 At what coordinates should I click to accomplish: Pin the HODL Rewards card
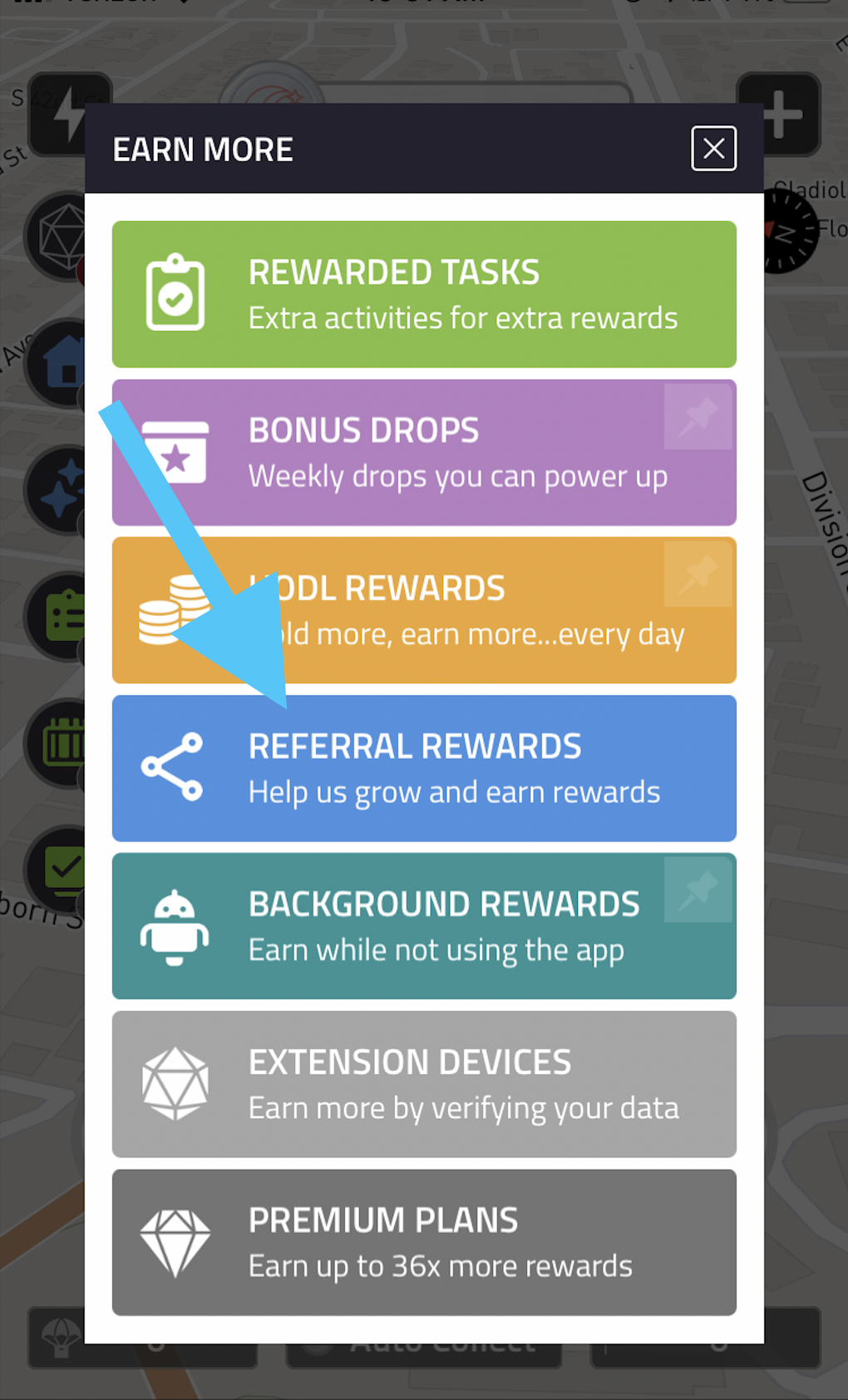pyautogui.click(x=698, y=574)
